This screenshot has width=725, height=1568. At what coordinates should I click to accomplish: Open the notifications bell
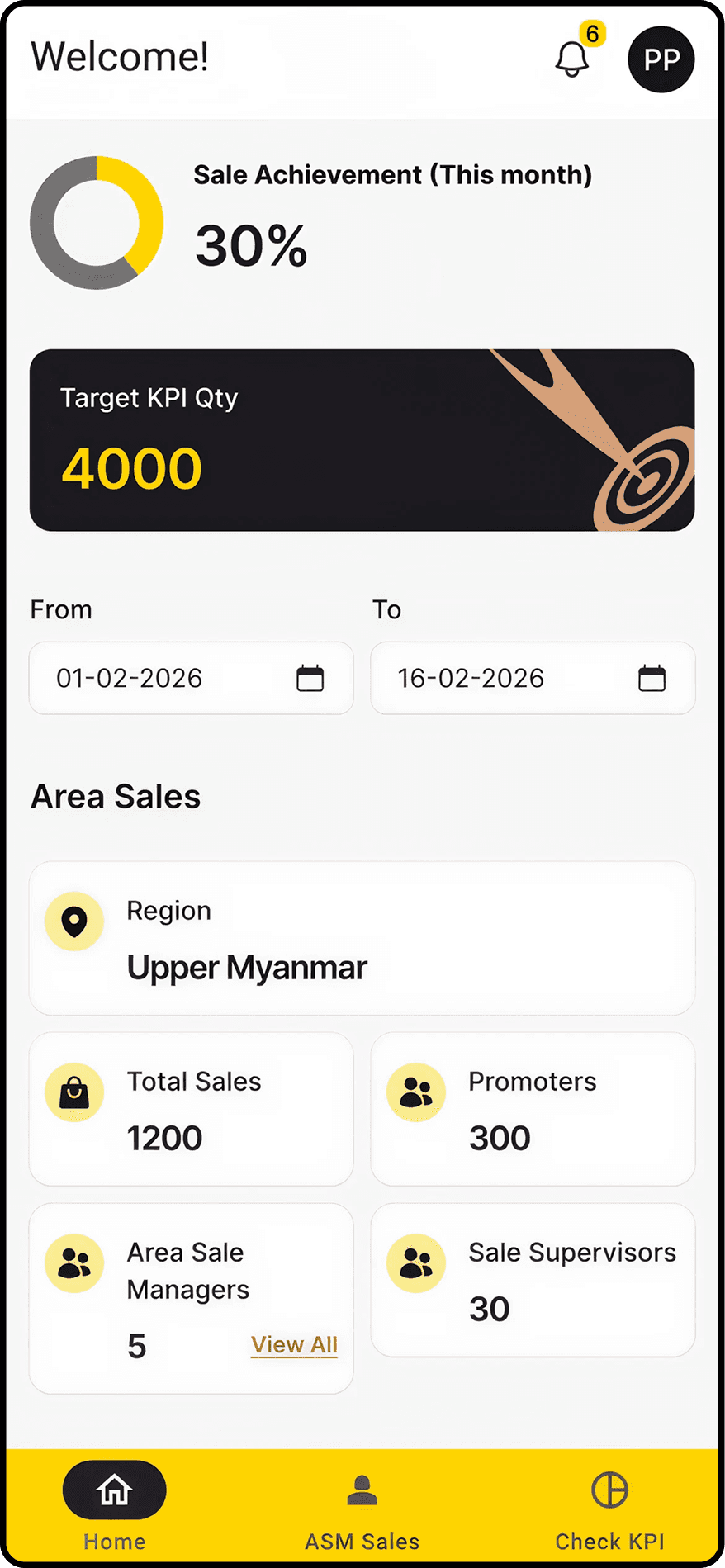coord(571,59)
